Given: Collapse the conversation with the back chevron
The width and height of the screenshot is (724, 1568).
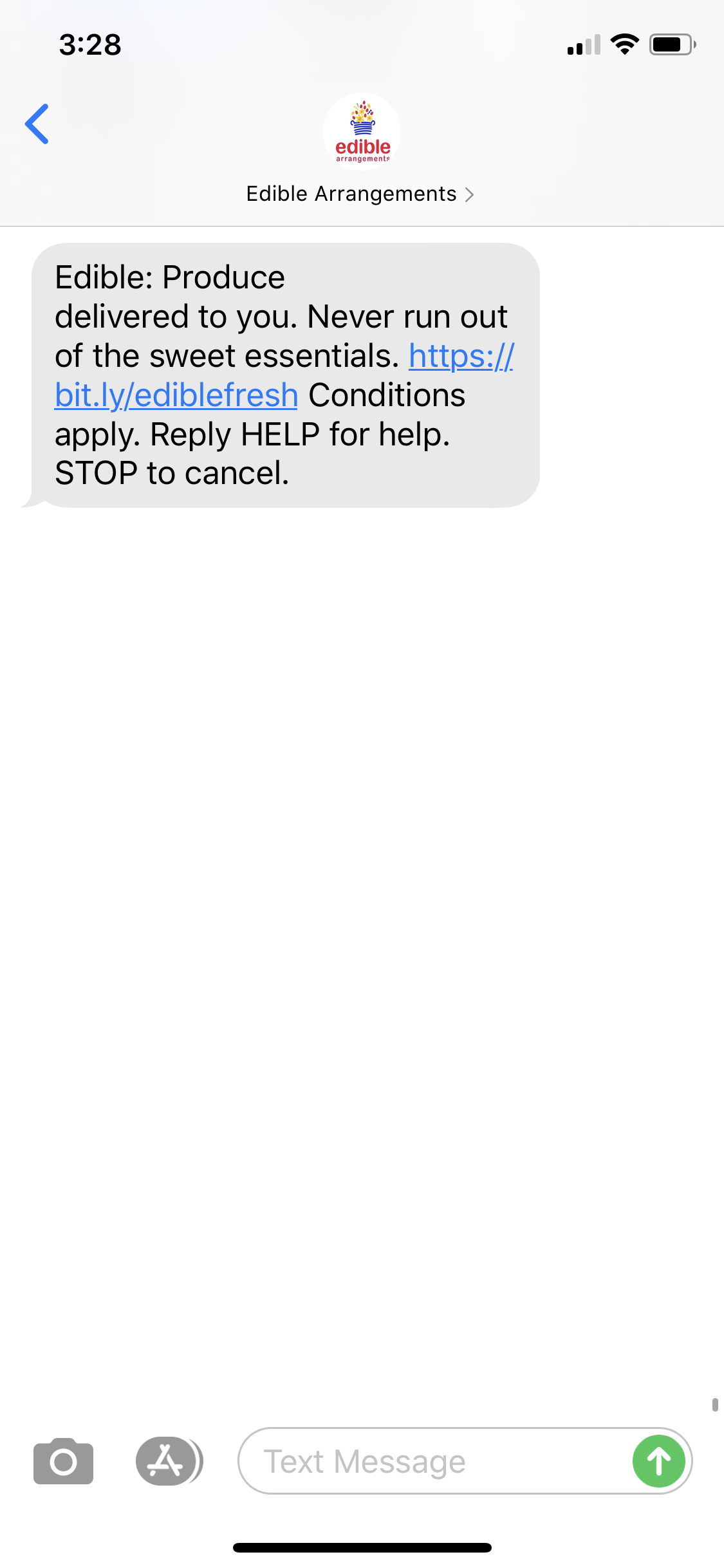Looking at the screenshot, I should tap(37, 123).
